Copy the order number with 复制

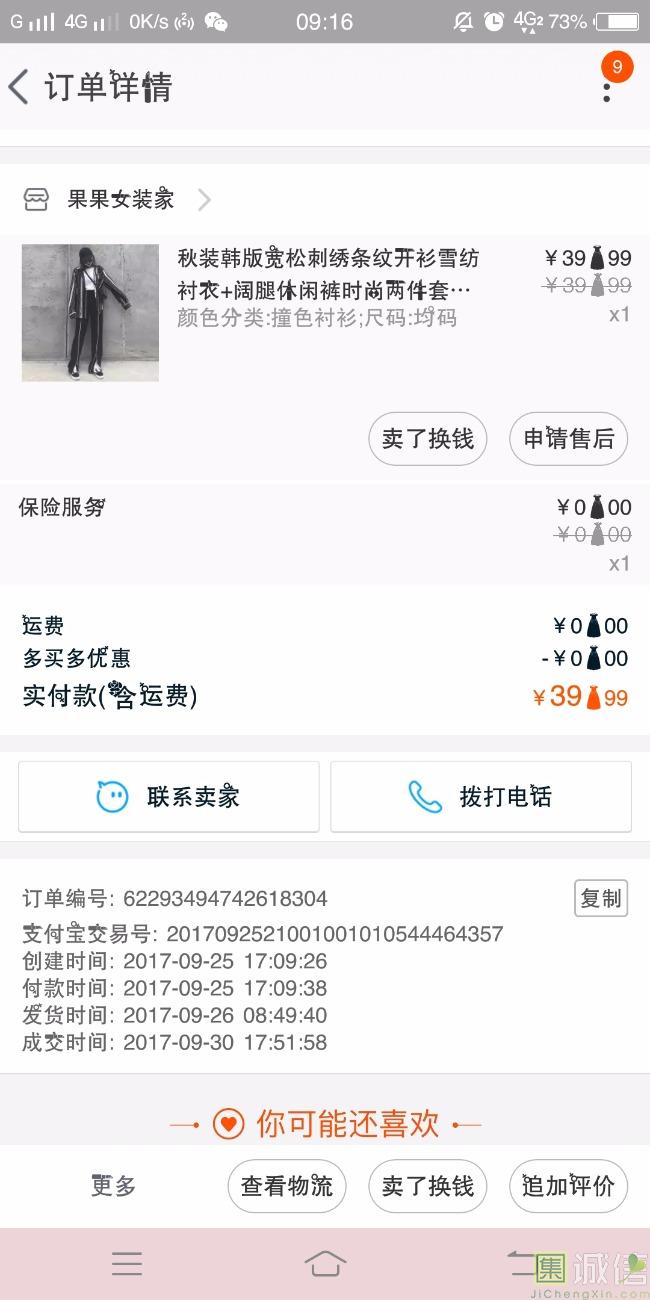(601, 898)
